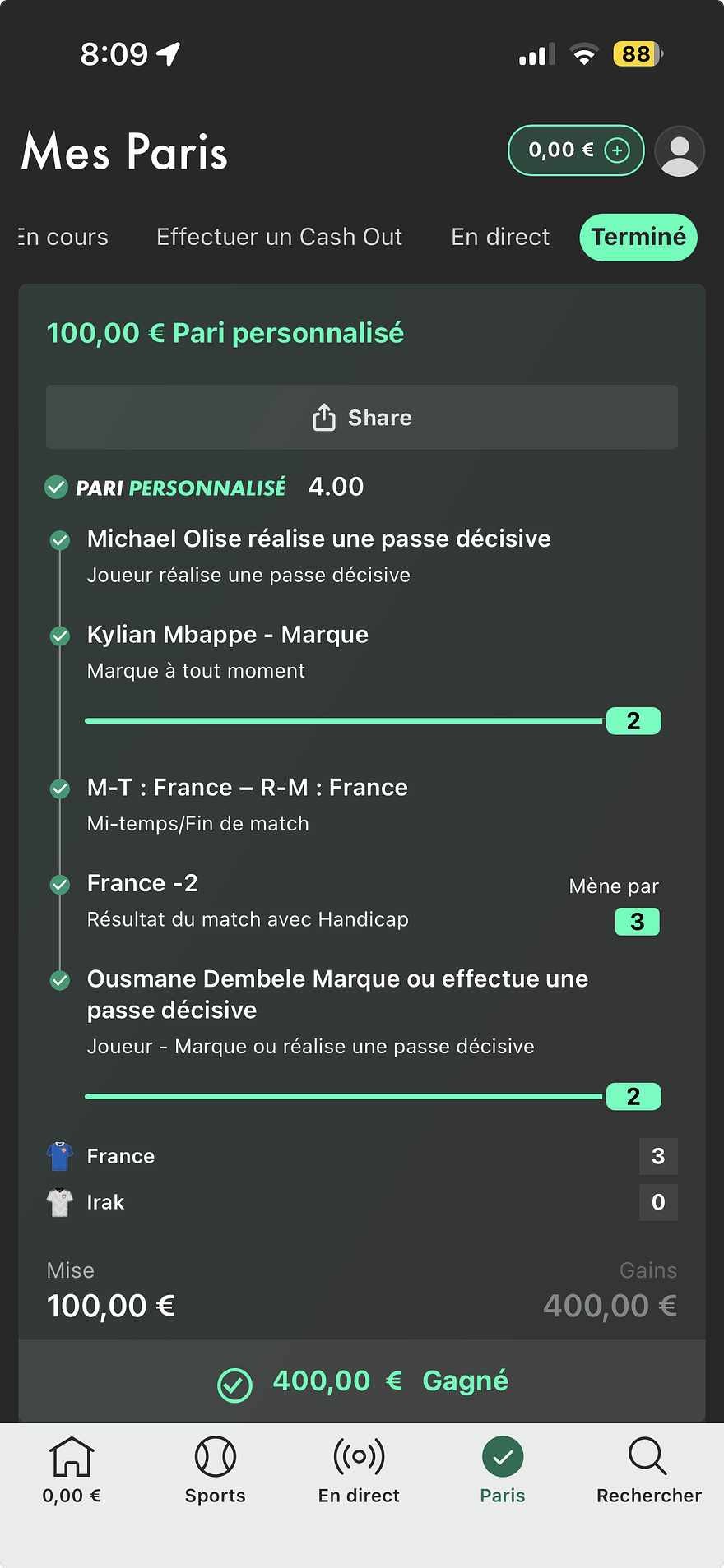This screenshot has width=724, height=1568.
Task: Select the Effectuer un Cash Out tab
Action: tap(279, 237)
